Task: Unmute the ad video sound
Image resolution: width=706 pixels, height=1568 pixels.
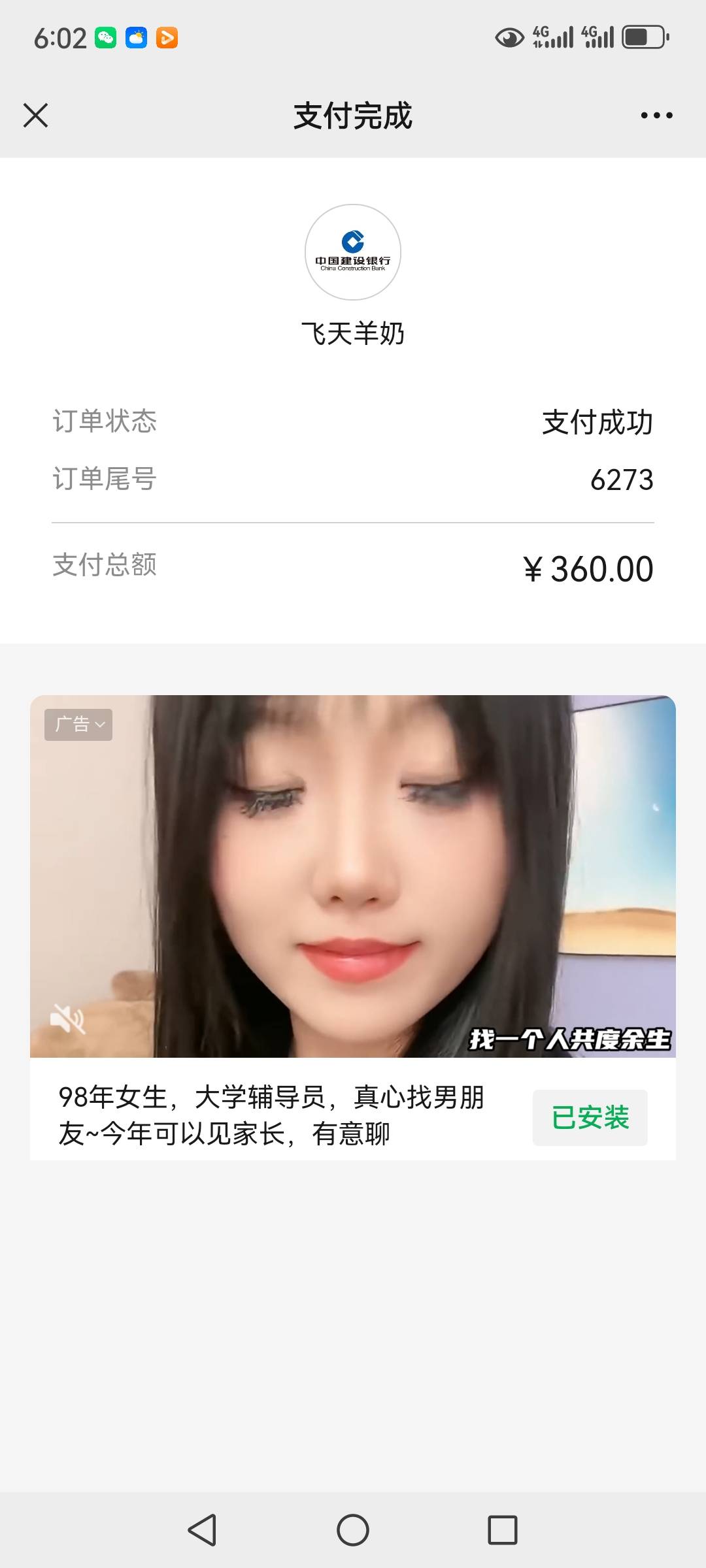Action: [68, 1019]
